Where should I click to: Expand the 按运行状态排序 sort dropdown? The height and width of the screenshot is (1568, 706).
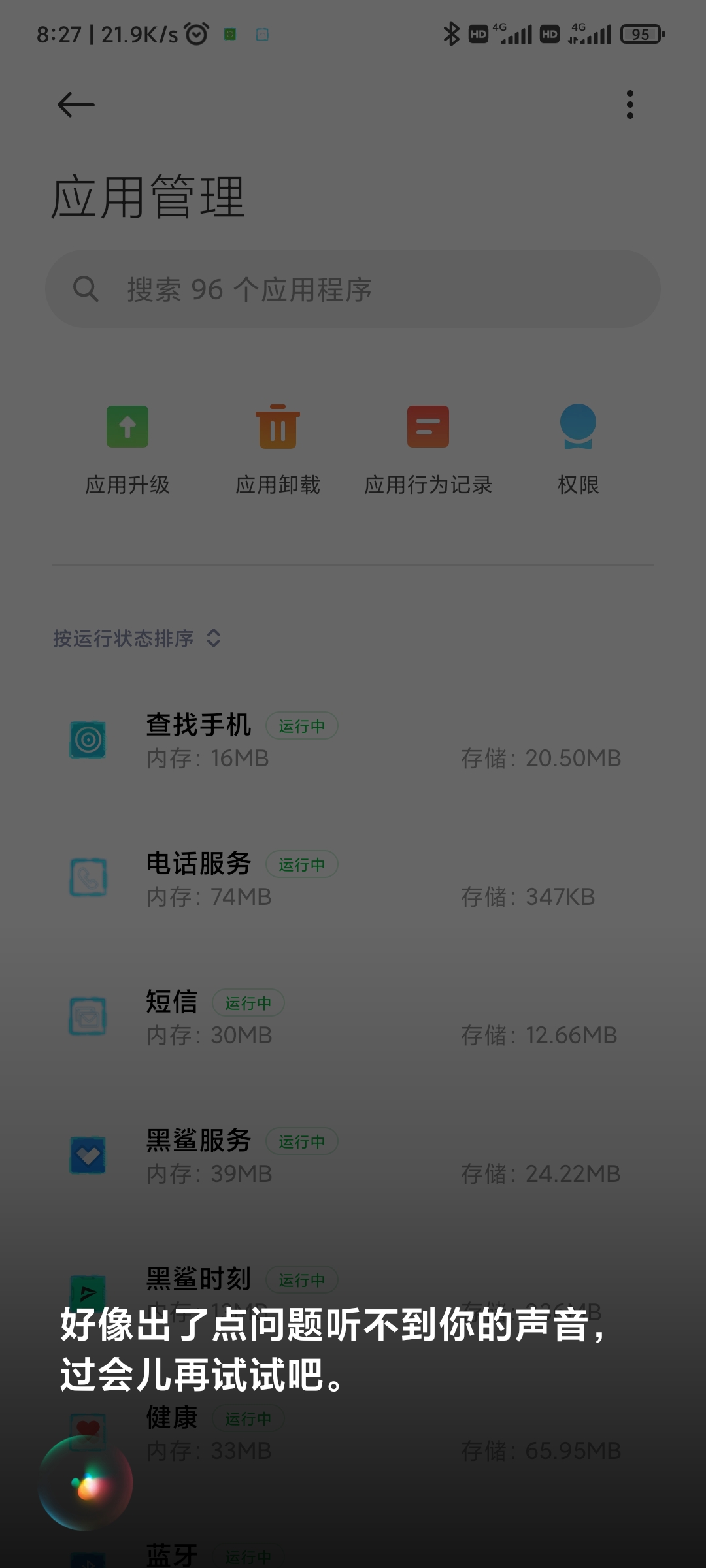coord(137,638)
